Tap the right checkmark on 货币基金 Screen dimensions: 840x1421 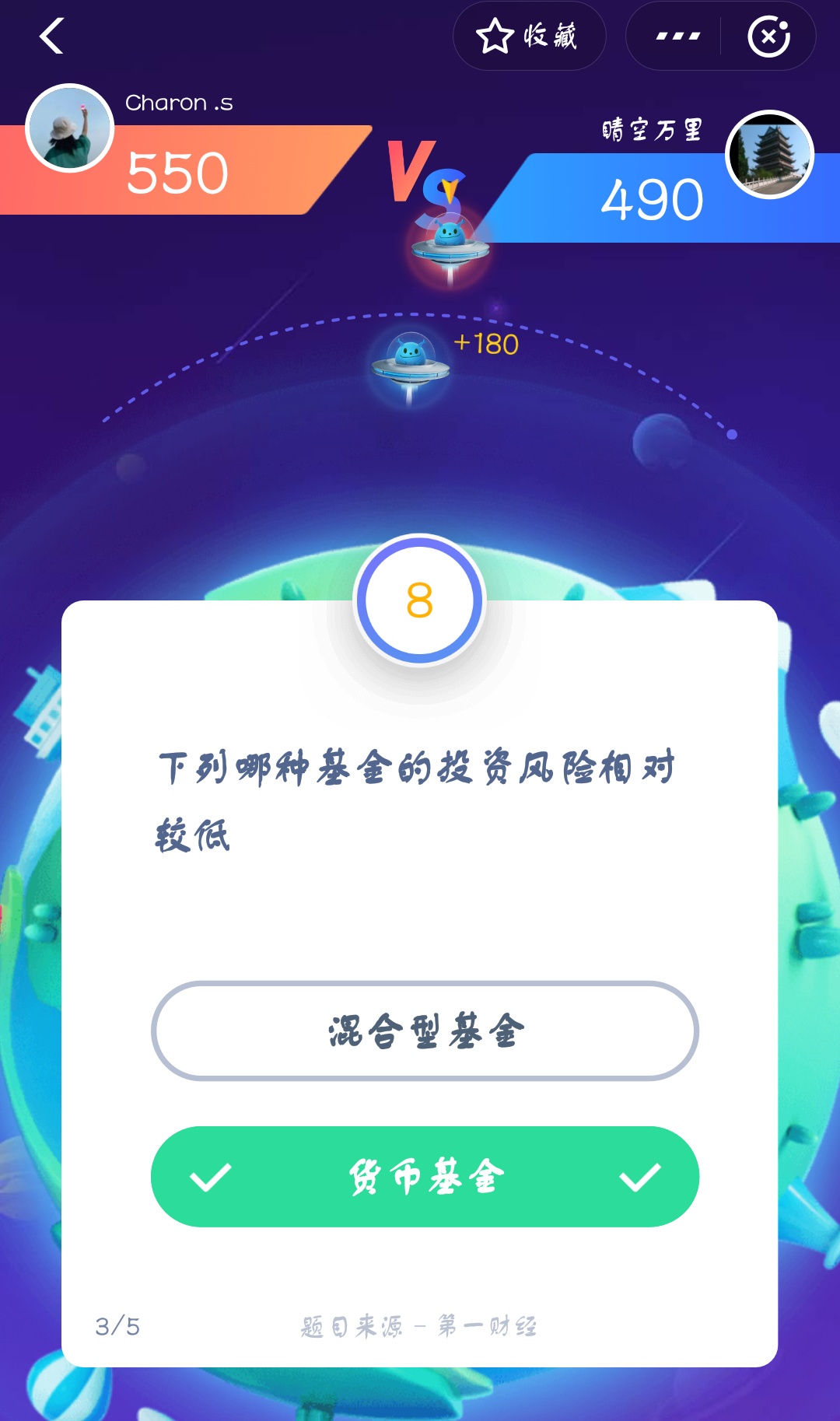[x=642, y=1177]
